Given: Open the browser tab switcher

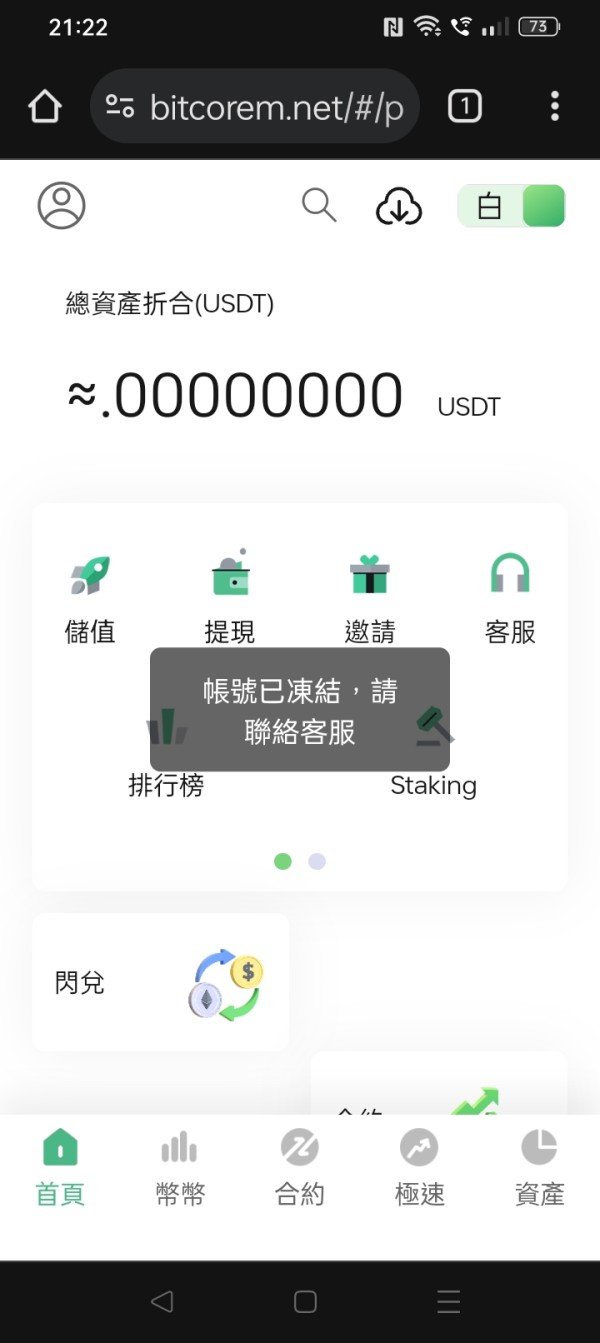Looking at the screenshot, I should click(x=465, y=106).
